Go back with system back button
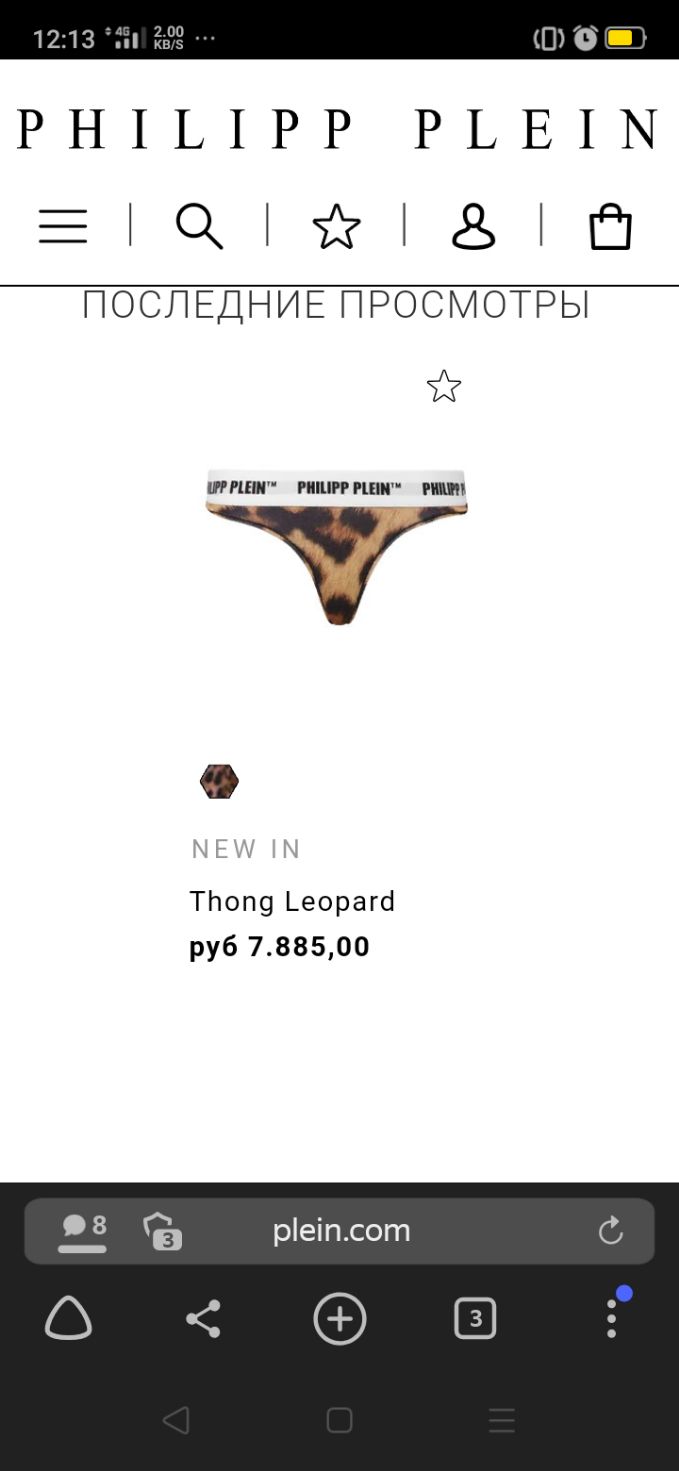 click(176, 1420)
